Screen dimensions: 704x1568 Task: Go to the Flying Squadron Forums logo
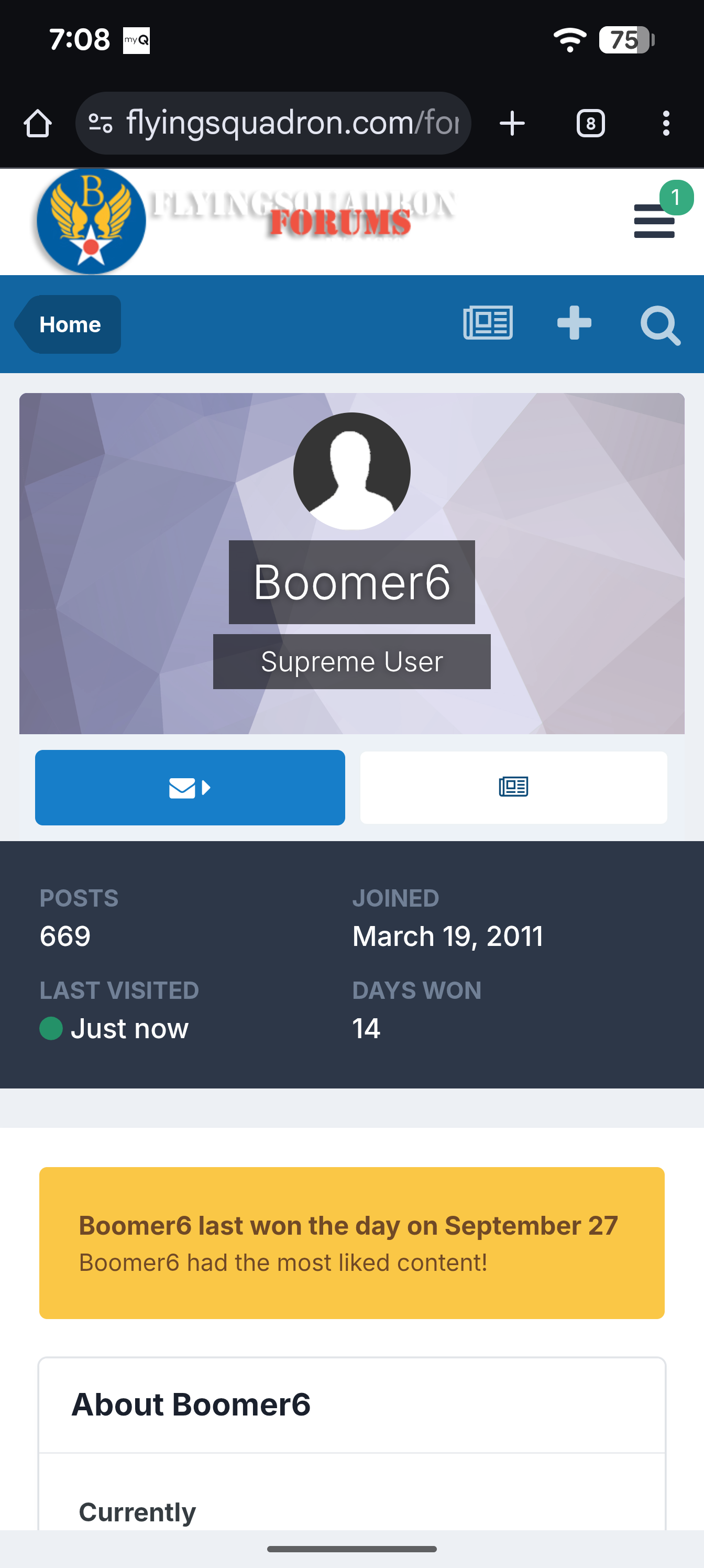click(x=244, y=221)
